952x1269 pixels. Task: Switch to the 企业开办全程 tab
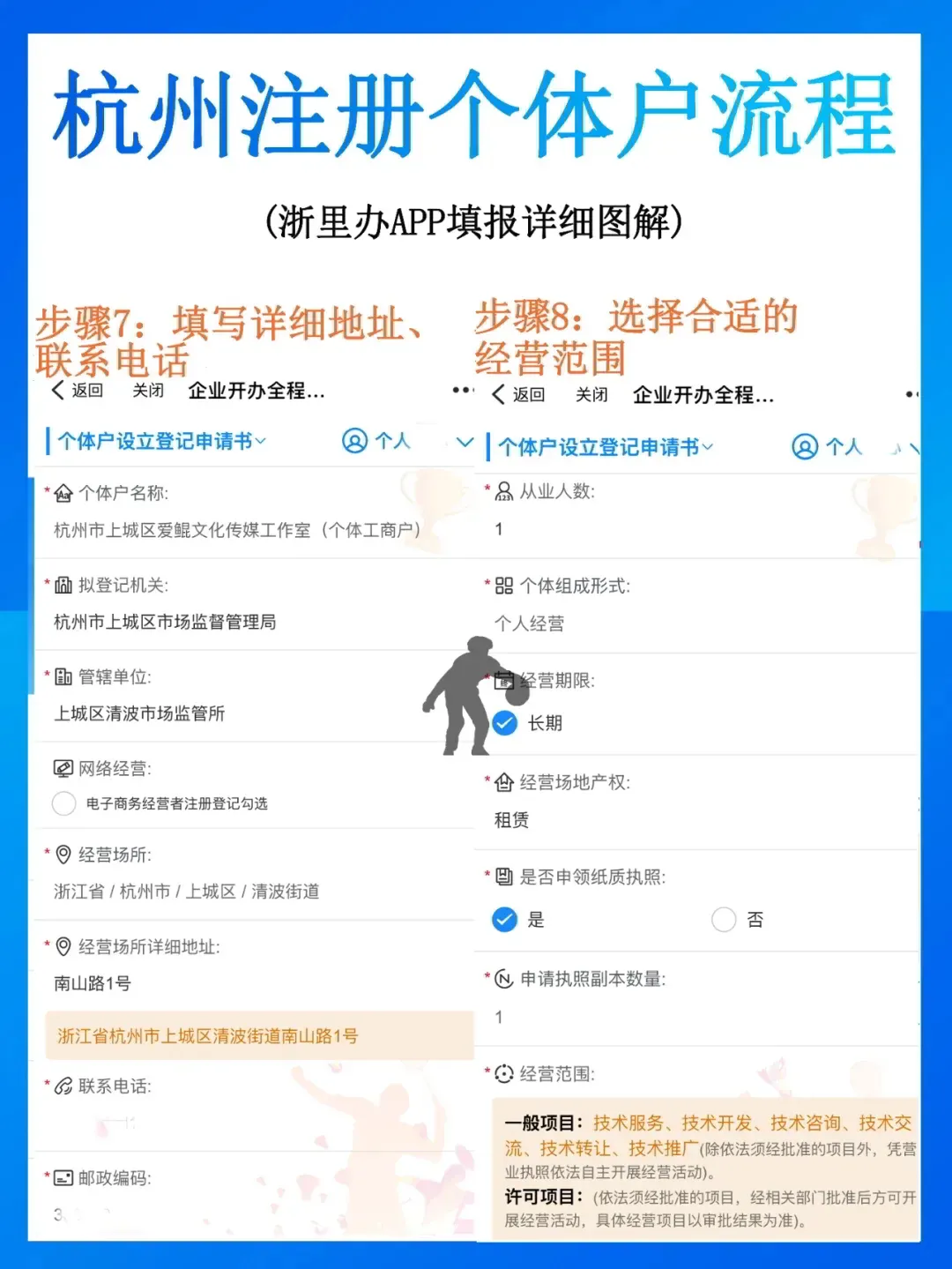pyautogui.click(x=255, y=391)
